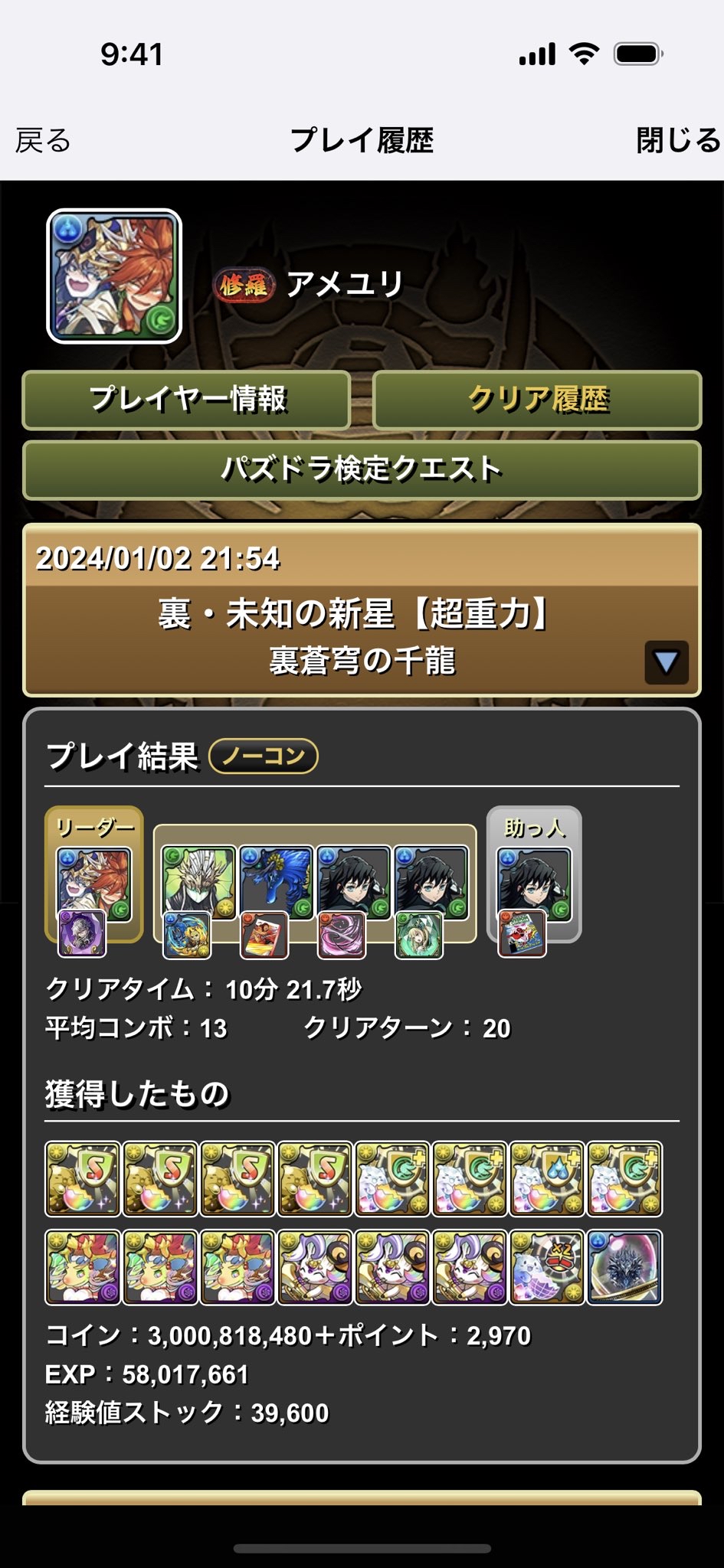This screenshot has height=1568, width=724.
Task: Switch to クリア履歴 clear history
Action: point(537,400)
